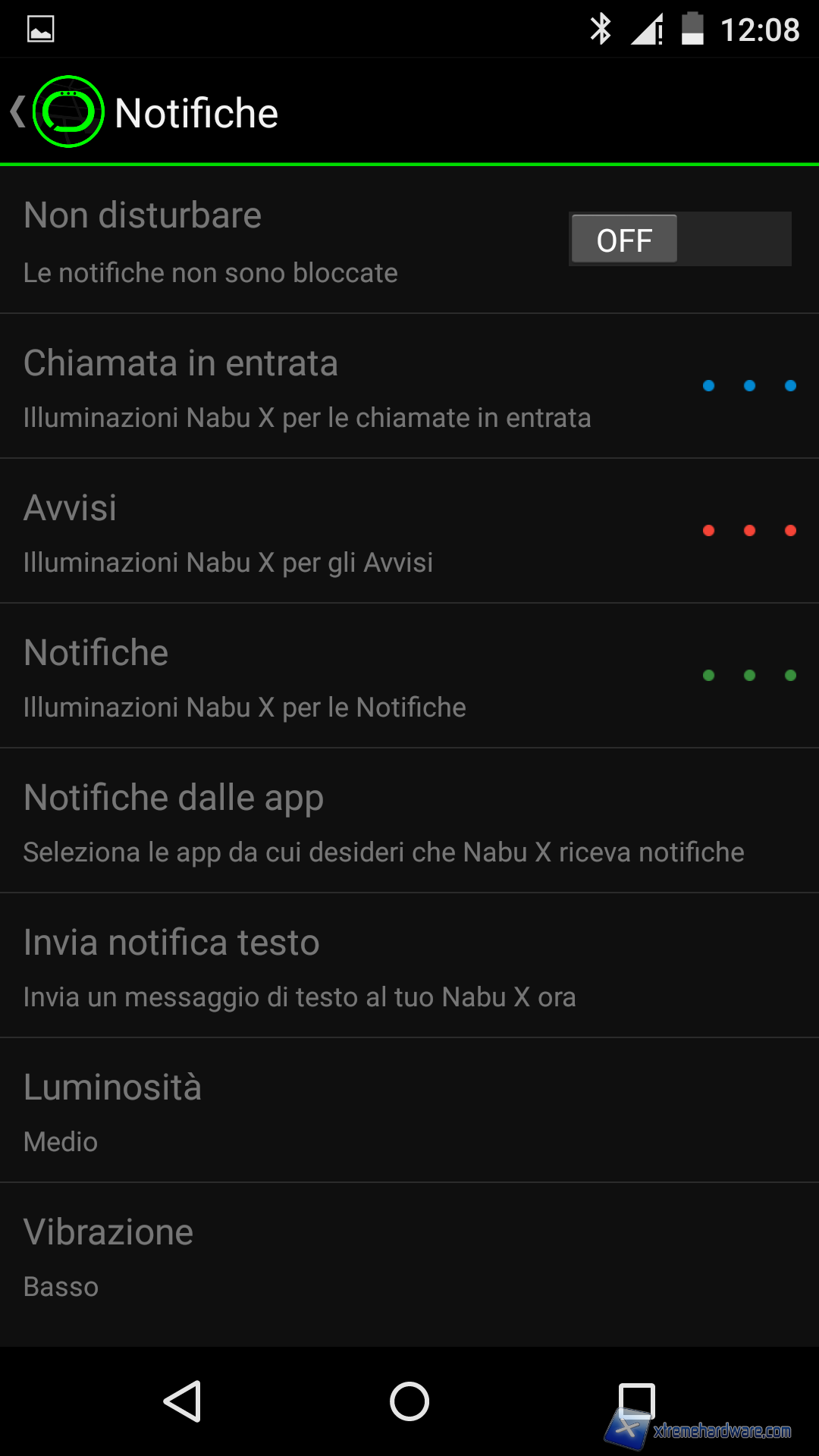Viewport: 819px width, 1456px height.
Task: Open the Avvisi light settings
Action: (x=409, y=531)
